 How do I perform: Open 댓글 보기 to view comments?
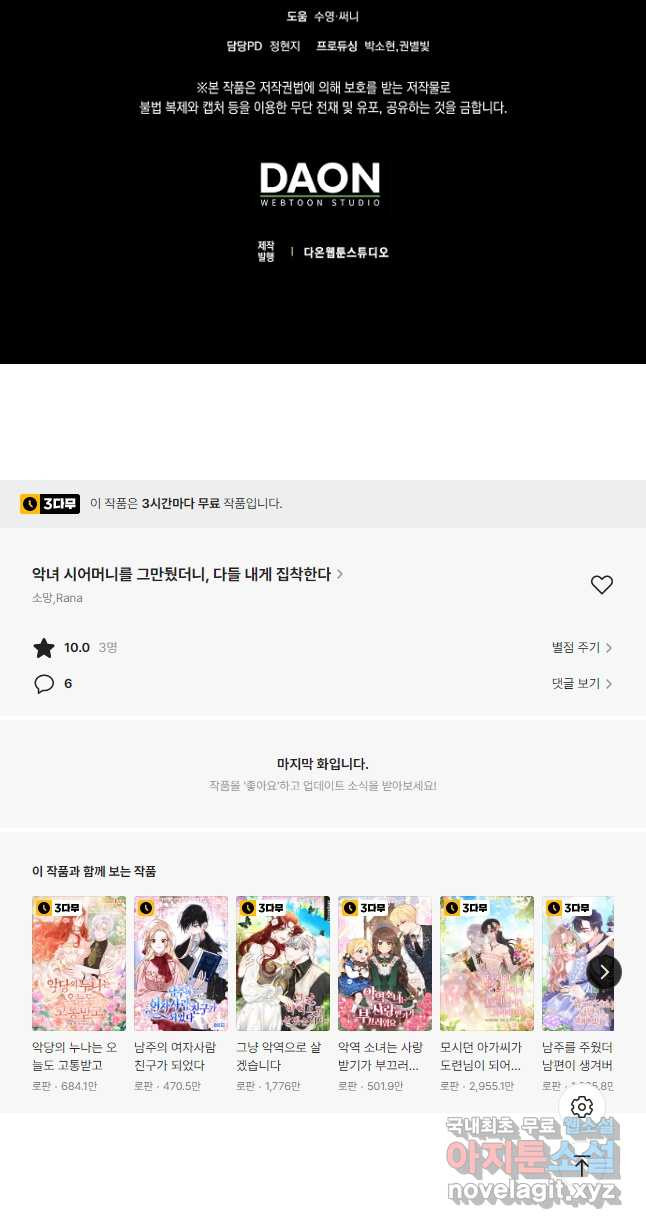pyautogui.click(x=581, y=684)
